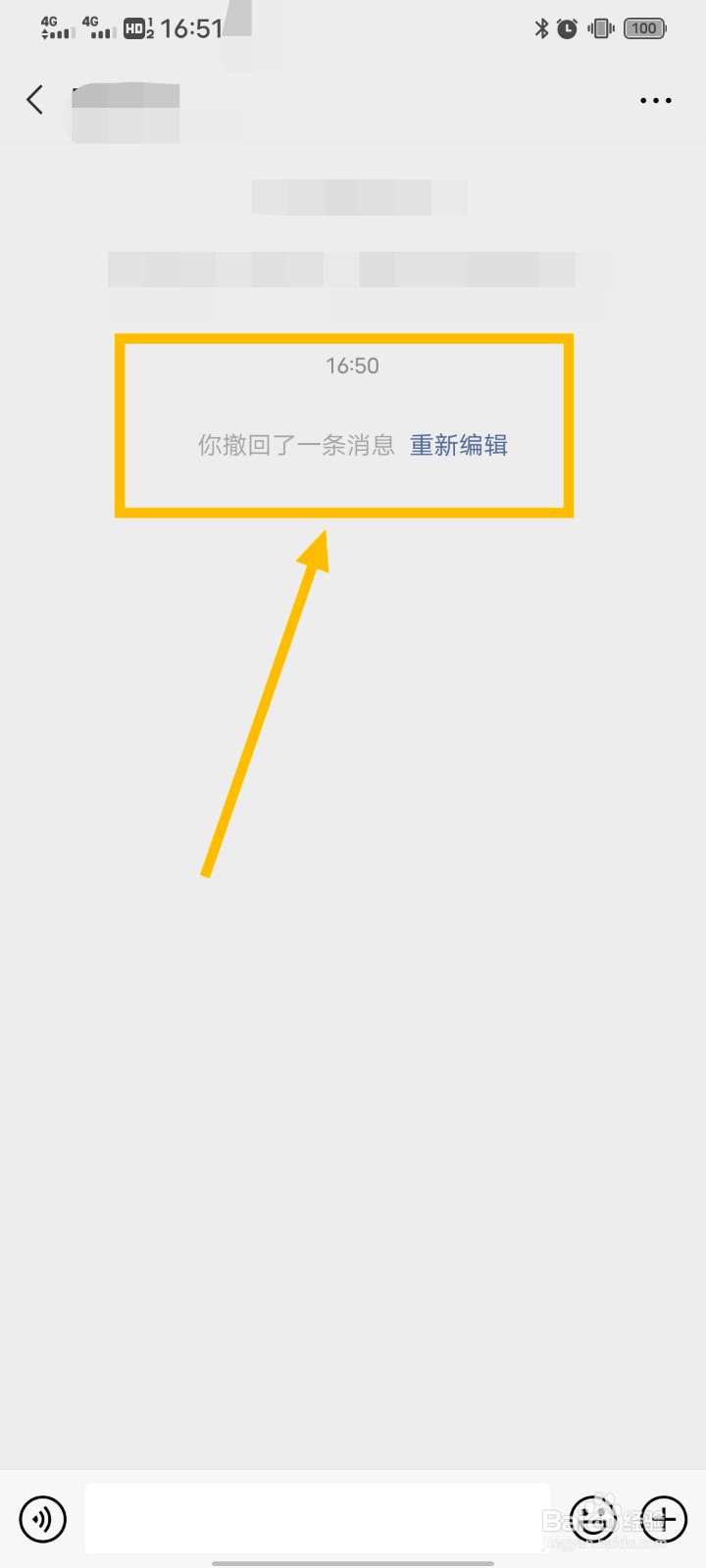
Task: Open the emoji sticker panel
Action: (x=594, y=1519)
